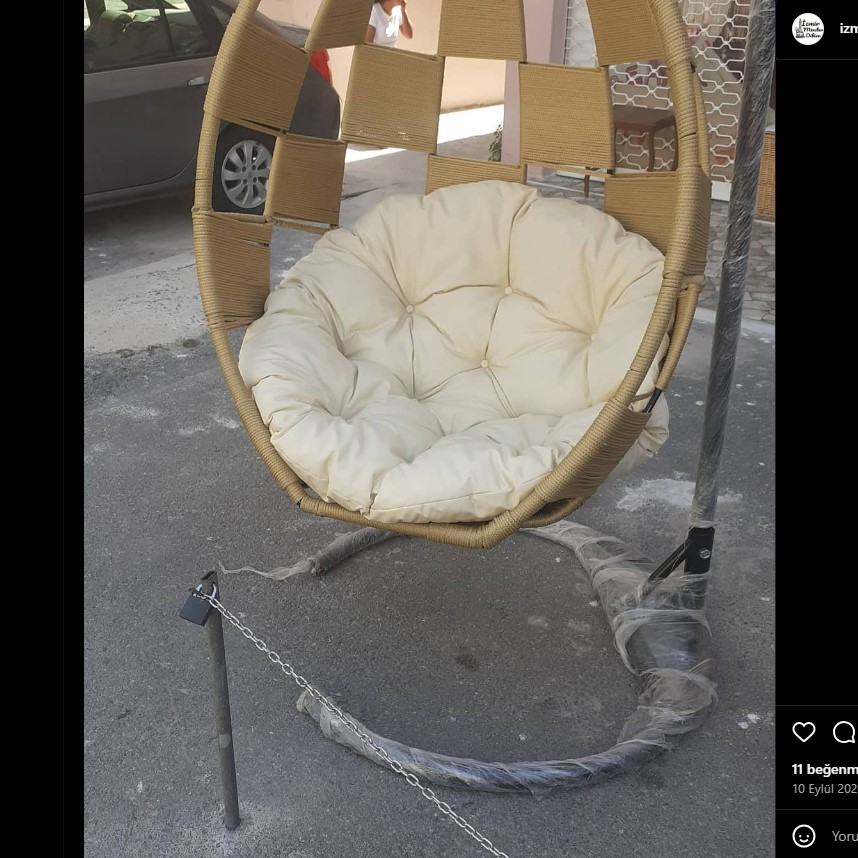Tap the comment text field

point(843,836)
